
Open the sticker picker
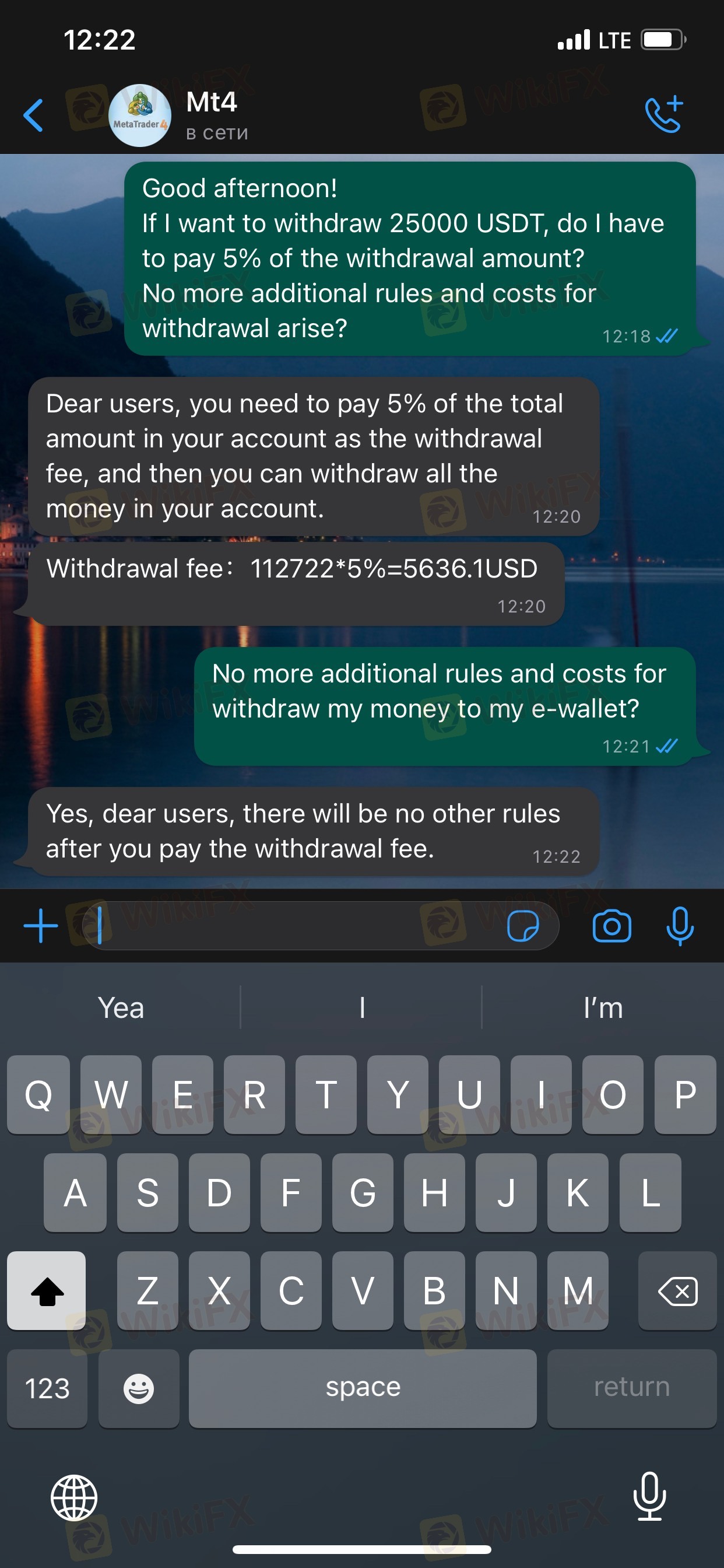coord(523,926)
